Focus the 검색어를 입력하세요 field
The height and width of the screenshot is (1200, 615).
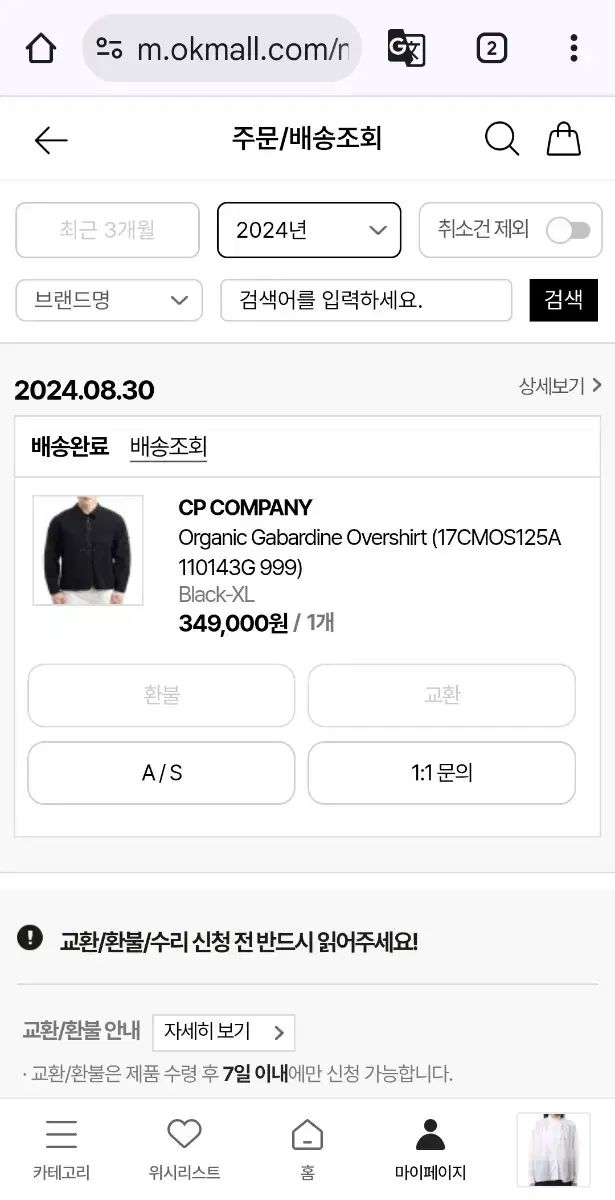tap(366, 300)
